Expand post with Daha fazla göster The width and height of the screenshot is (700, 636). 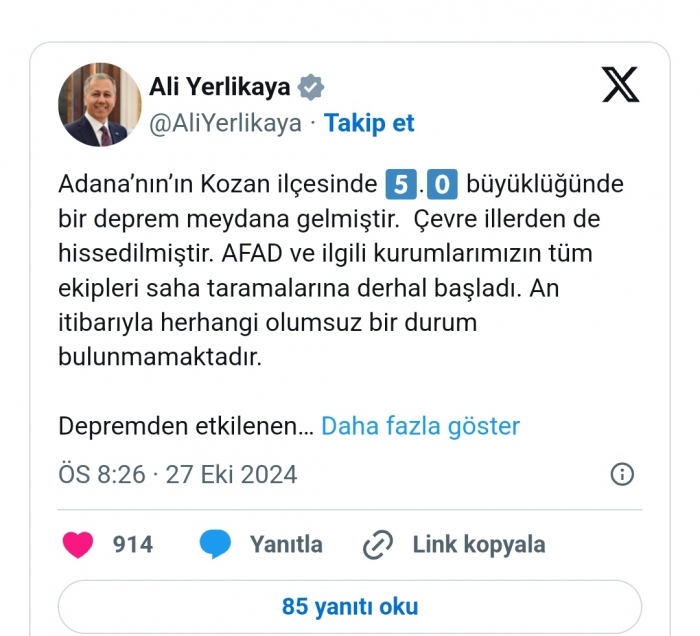tap(420, 426)
